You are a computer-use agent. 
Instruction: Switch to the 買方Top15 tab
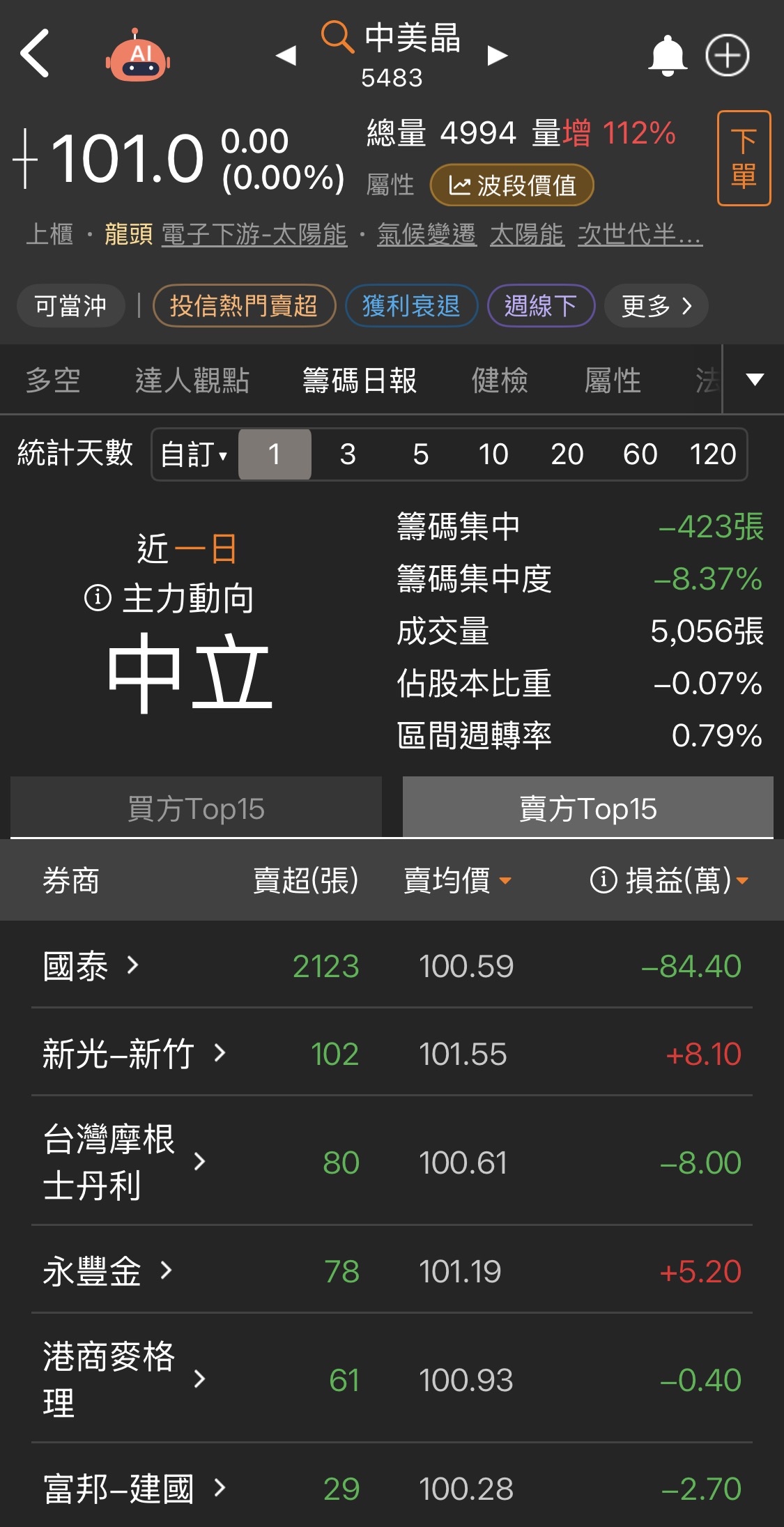[x=196, y=808]
